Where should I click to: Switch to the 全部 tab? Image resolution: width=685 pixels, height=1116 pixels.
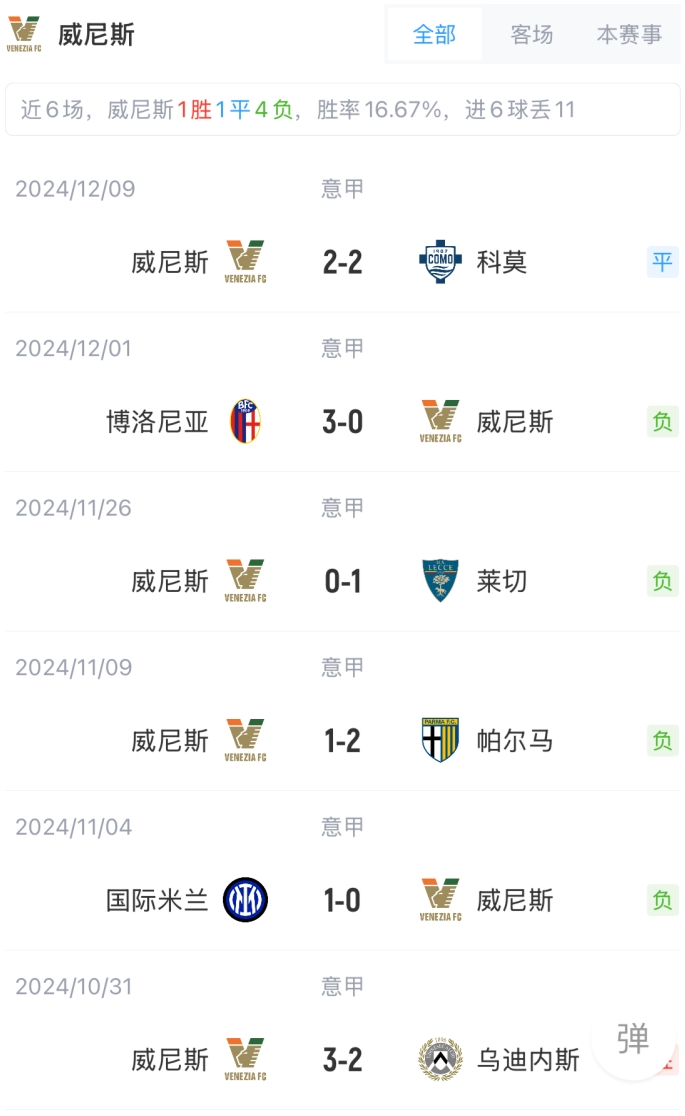point(434,35)
